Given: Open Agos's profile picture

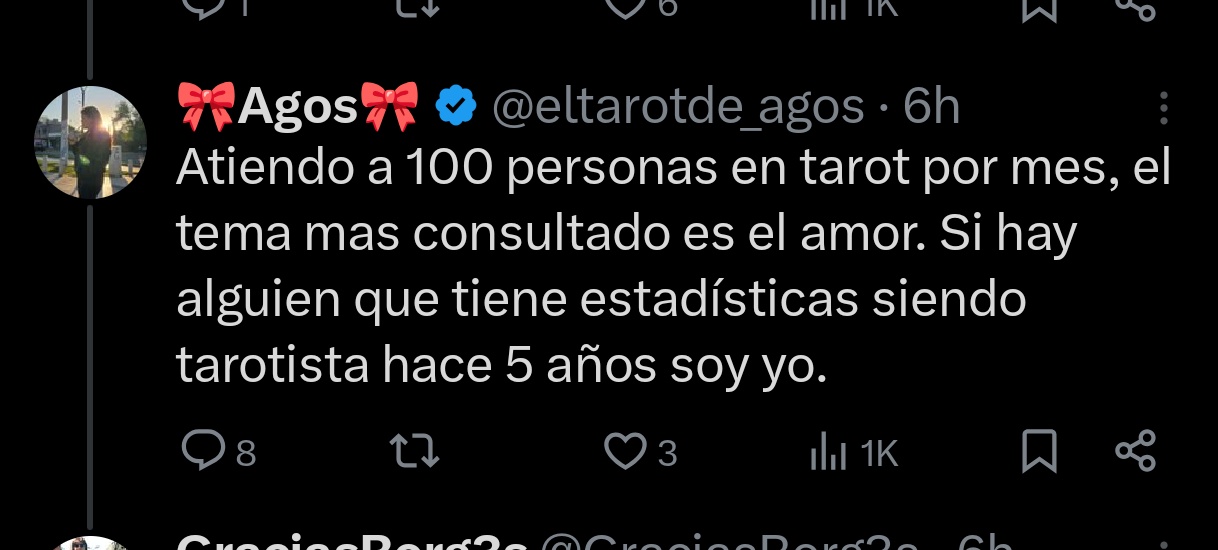Looking at the screenshot, I should [91, 142].
